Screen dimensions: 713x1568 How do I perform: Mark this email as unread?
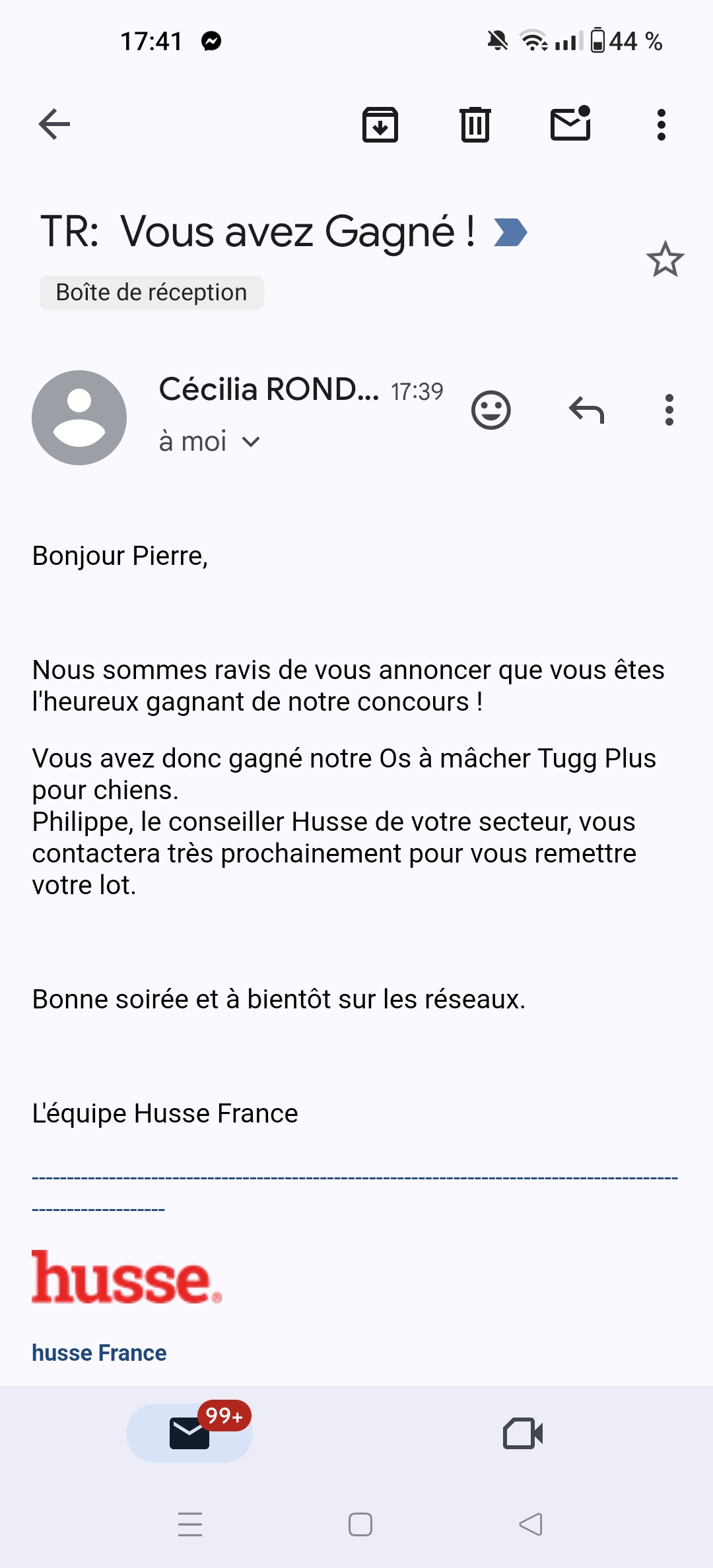(x=570, y=123)
